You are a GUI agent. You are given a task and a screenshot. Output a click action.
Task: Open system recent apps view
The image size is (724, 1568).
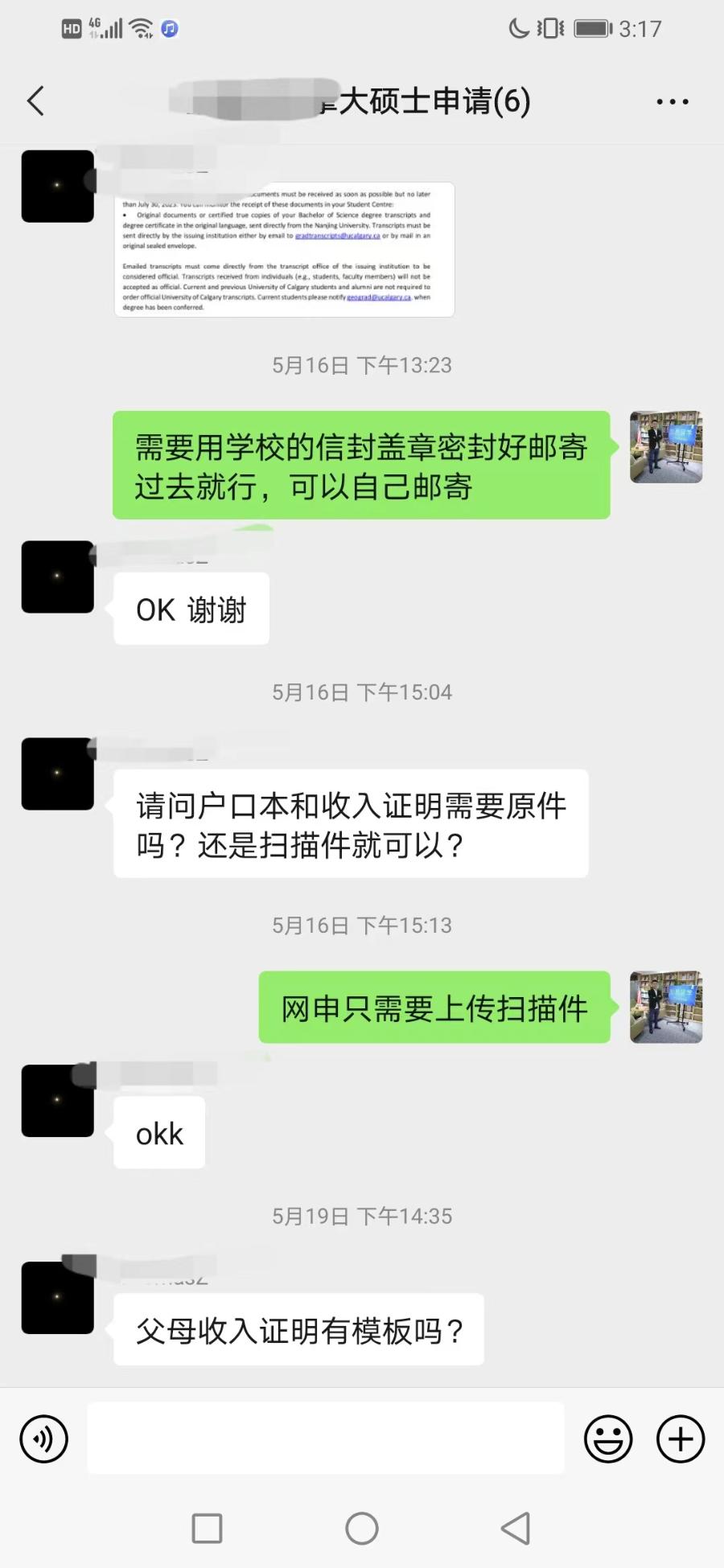pos(207,1528)
